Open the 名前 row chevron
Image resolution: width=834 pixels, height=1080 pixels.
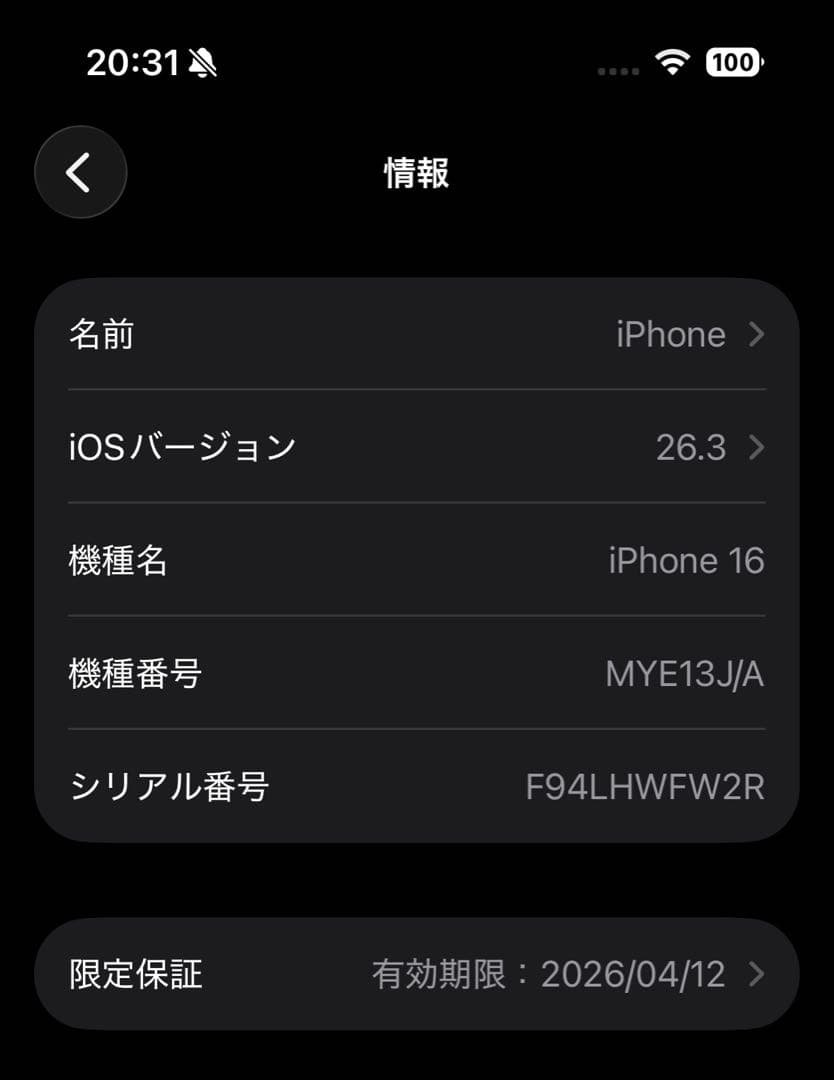(x=755, y=335)
